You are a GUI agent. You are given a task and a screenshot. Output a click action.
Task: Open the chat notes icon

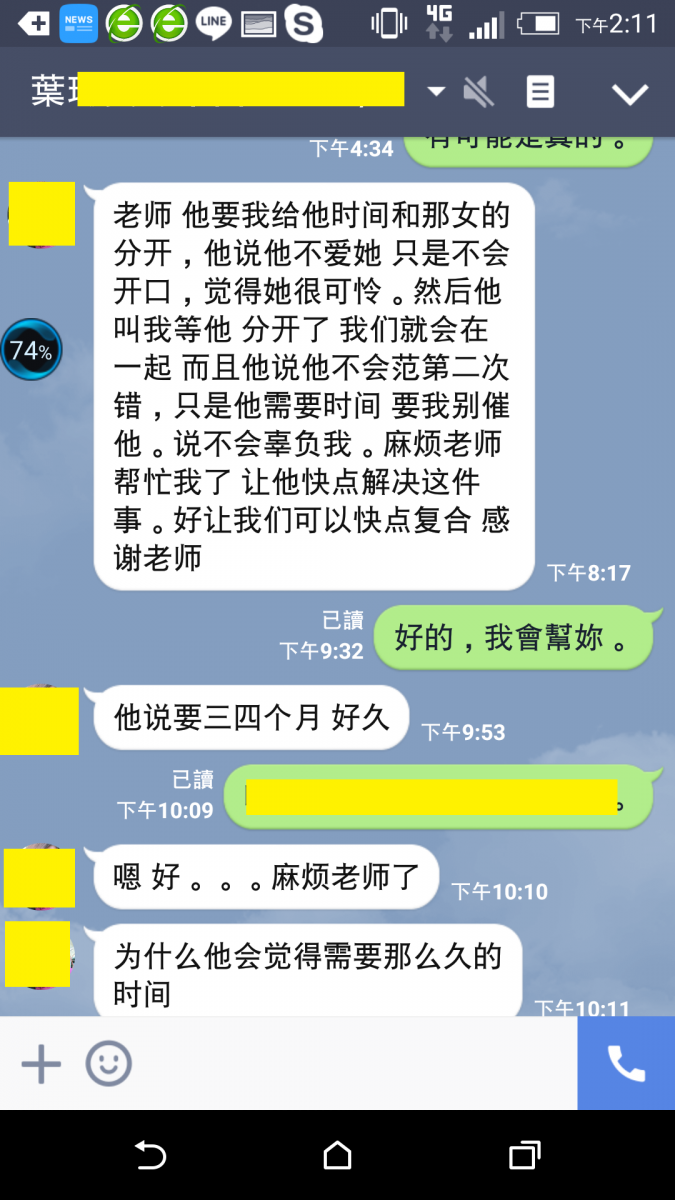[x=540, y=93]
